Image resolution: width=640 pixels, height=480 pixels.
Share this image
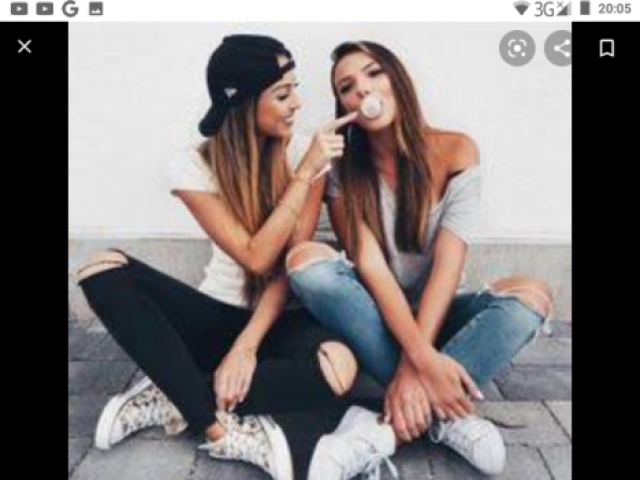pyautogui.click(x=560, y=48)
